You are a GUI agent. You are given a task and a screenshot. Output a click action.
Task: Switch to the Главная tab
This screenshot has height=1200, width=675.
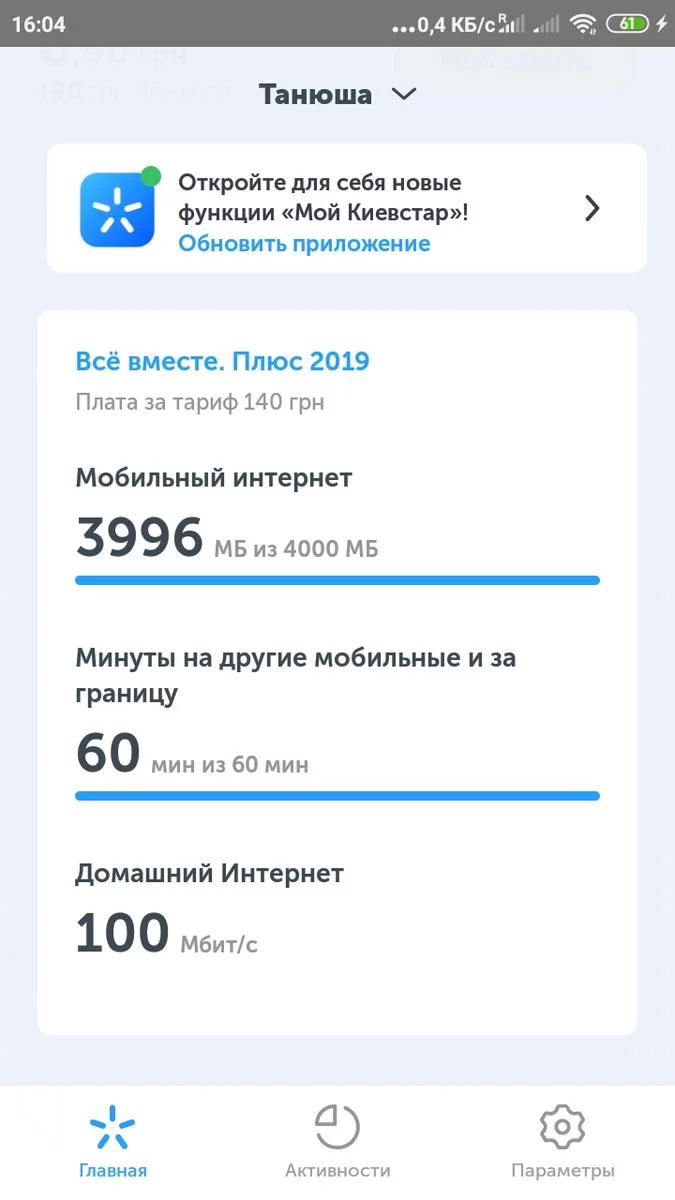click(113, 1143)
